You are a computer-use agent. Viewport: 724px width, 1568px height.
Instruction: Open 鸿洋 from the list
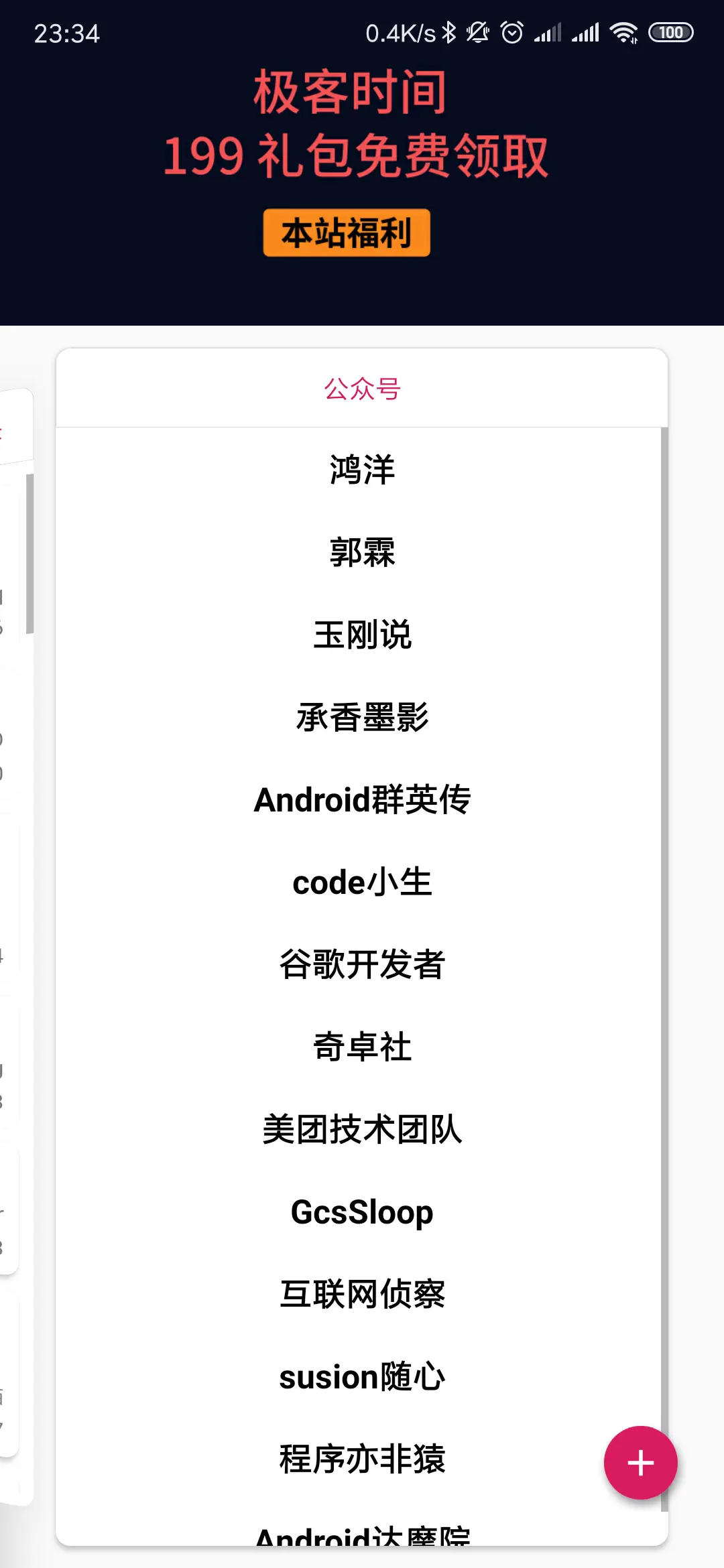(x=362, y=469)
